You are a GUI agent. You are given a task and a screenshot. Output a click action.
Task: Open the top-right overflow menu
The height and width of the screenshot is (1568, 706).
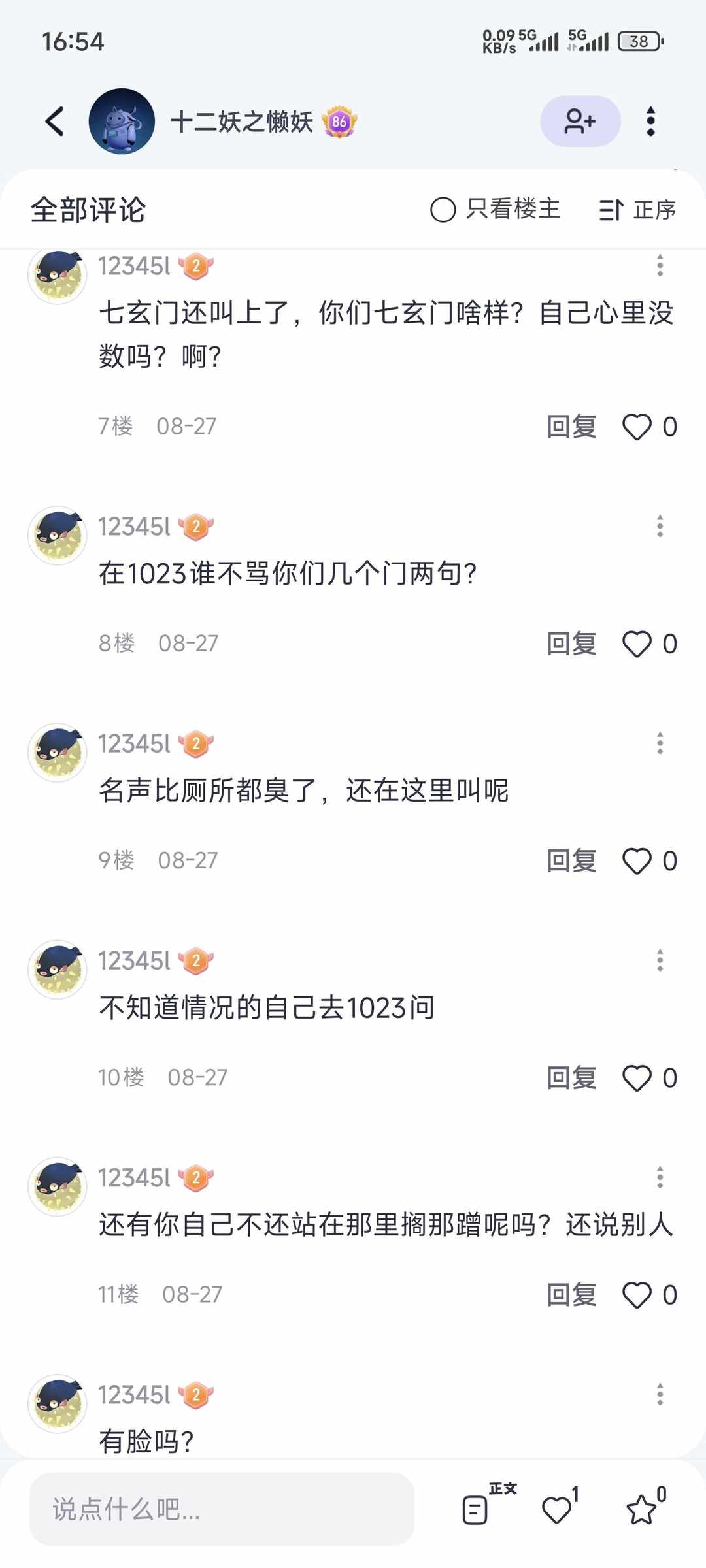pyautogui.click(x=650, y=122)
